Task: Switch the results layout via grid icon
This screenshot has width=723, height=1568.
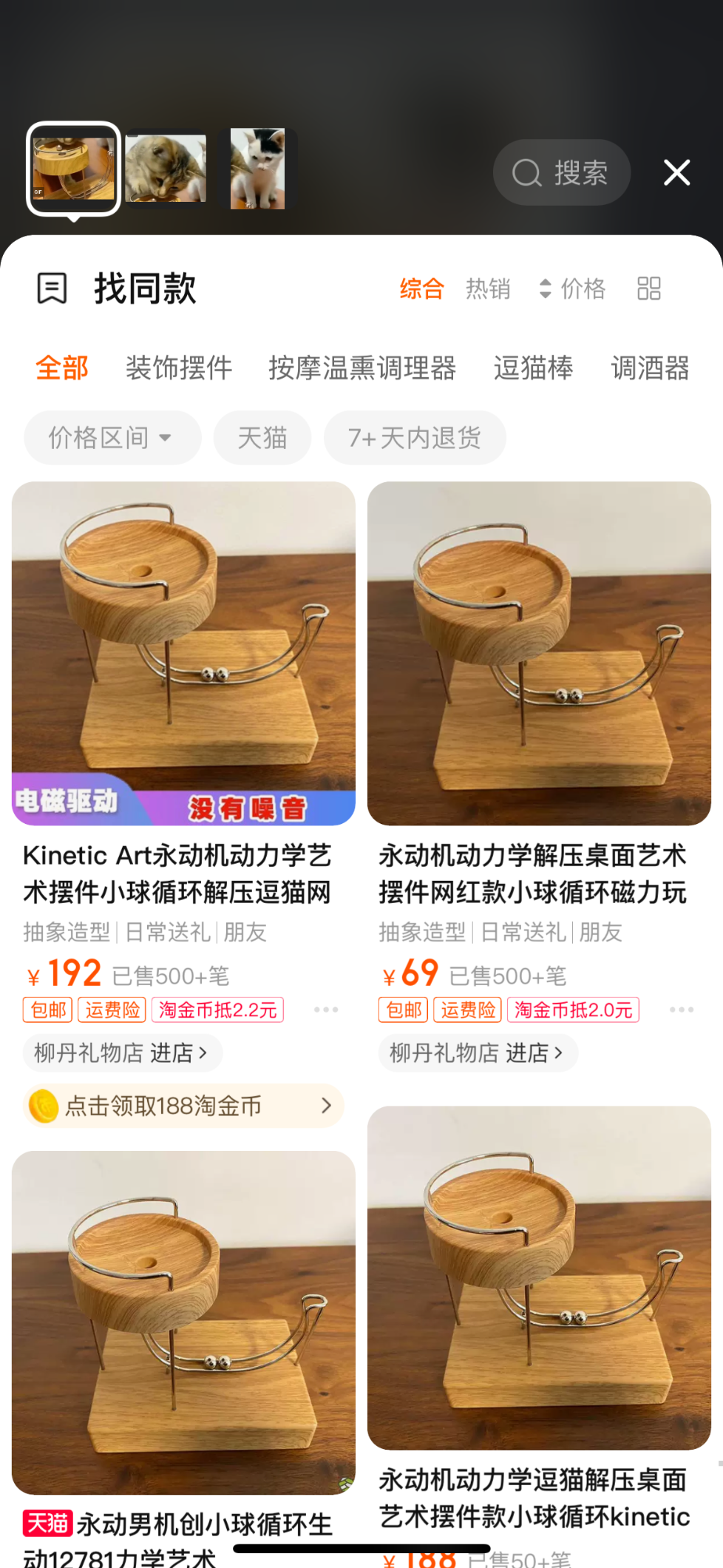Action: pyautogui.click(x=648, y=288)
